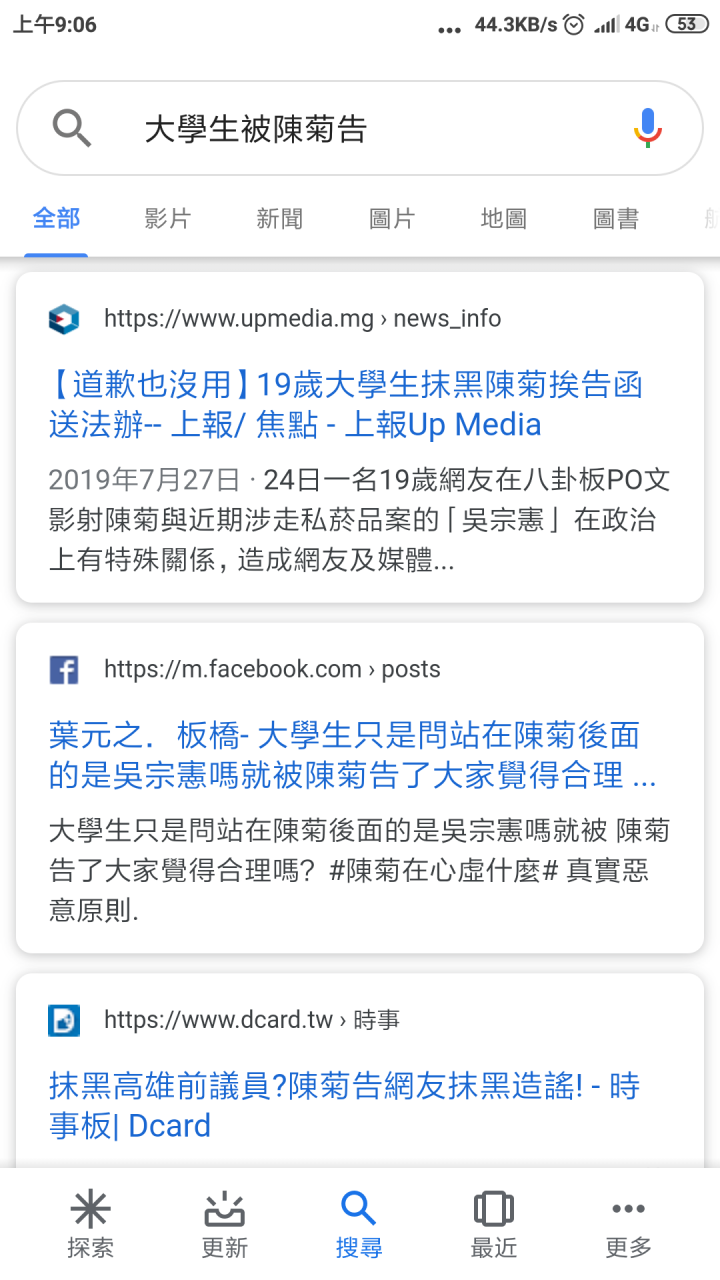Open the 更新 section
Screen dimensions: 720x1280
click(224, 1225)
